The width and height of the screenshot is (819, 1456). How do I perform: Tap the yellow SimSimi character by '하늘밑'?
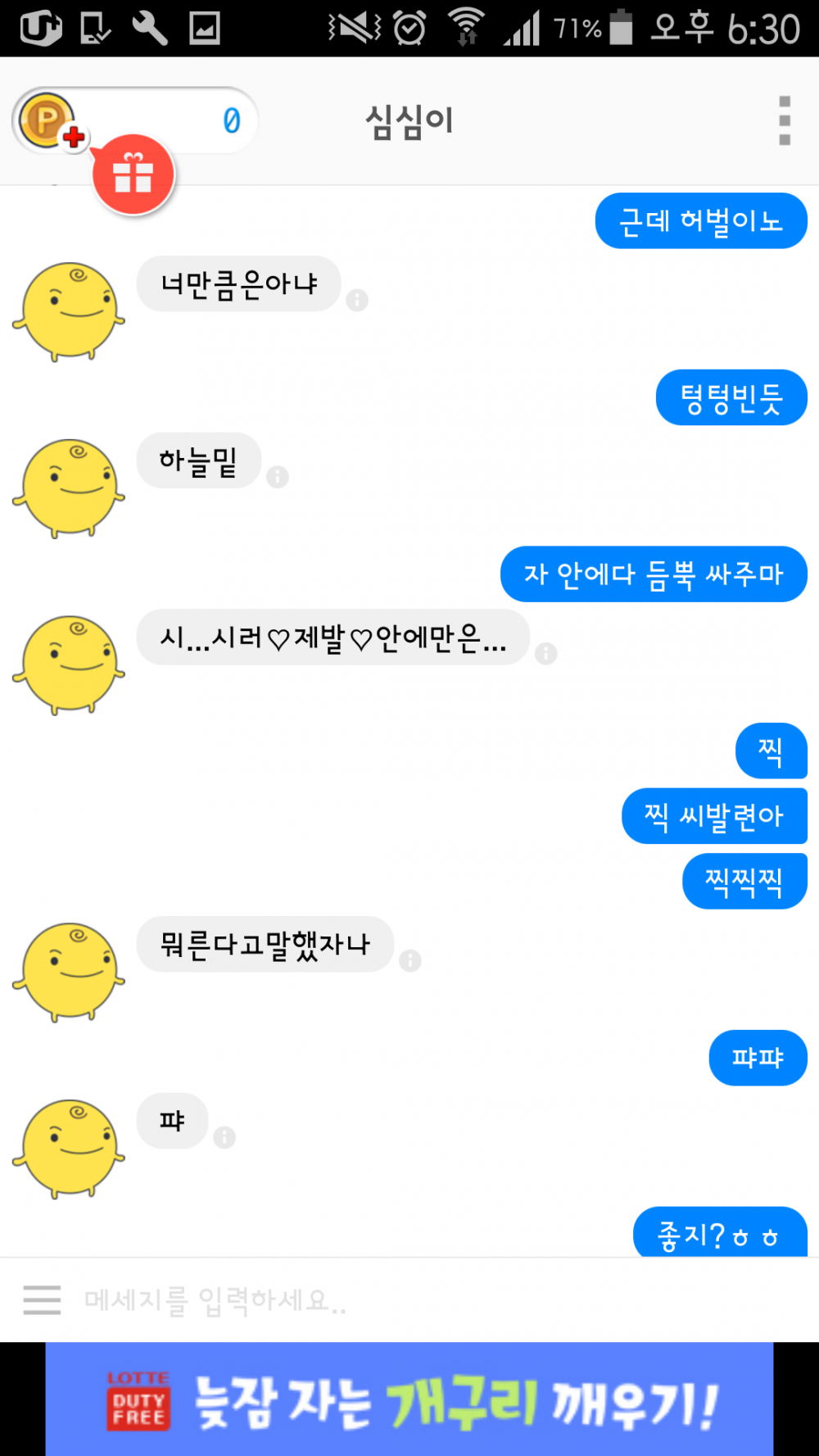(x=70, y=488)
